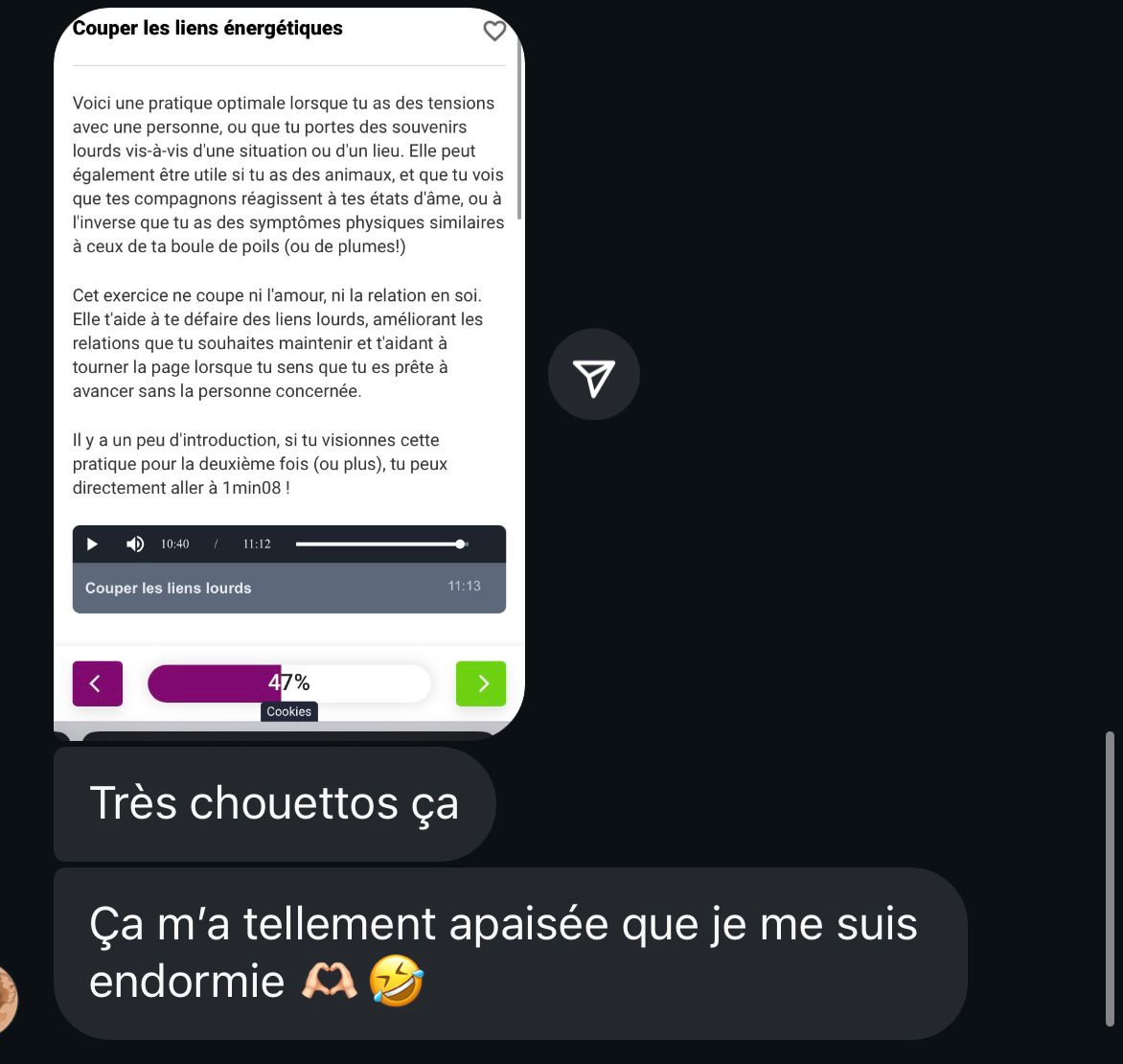Image resolution: width=1123 pixels, height=1064 pixels.
Task: Open the sender's profile avatar
Action: (6, 1000)
